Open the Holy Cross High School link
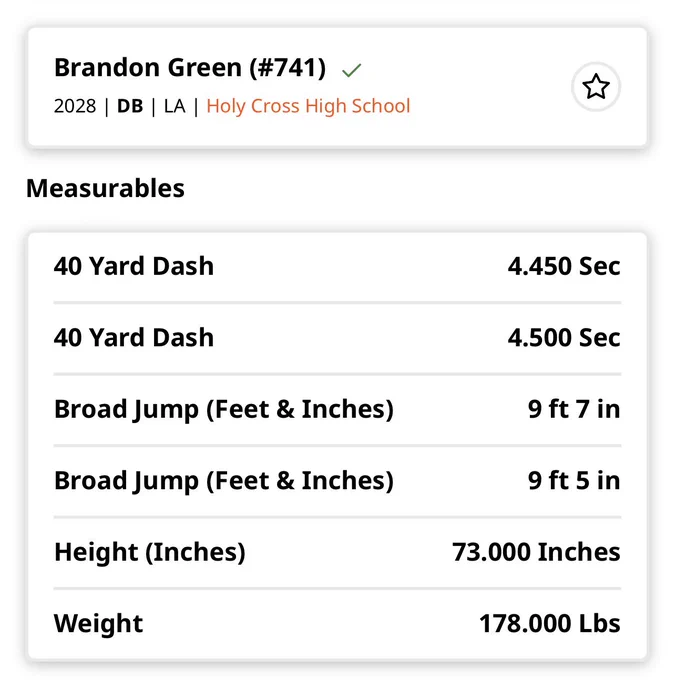The width and height of the screenshot is (675, 680). (x=308, y=106)
